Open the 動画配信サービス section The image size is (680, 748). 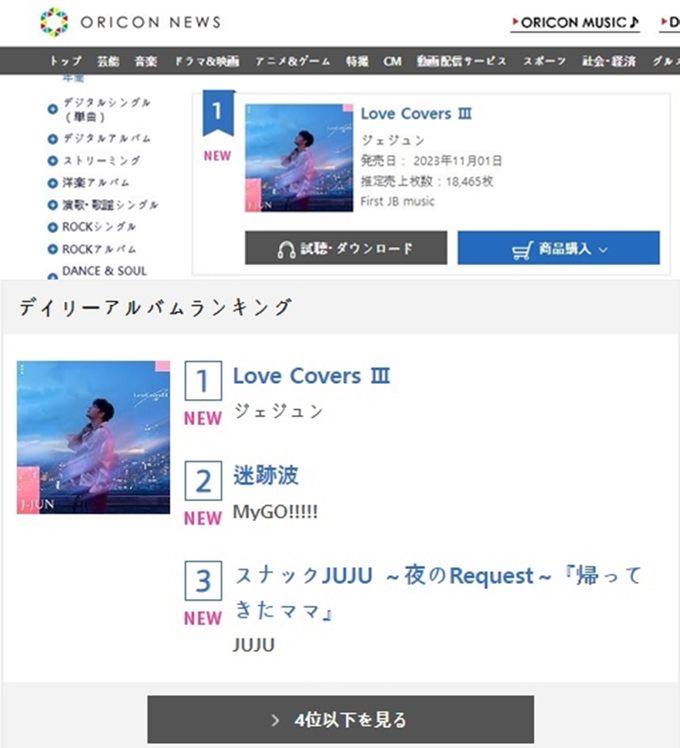coord(461,61)
